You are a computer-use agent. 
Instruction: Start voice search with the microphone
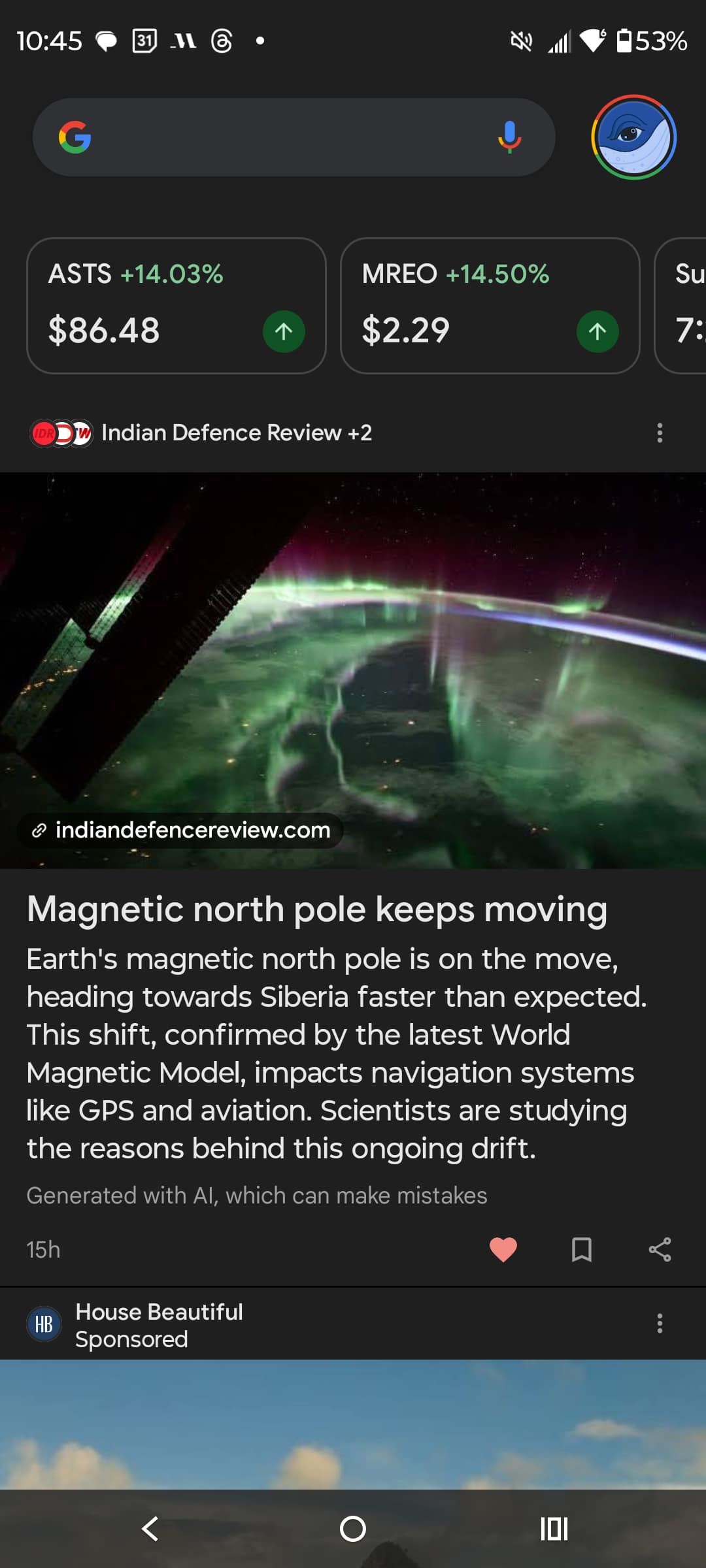point(509,137)
